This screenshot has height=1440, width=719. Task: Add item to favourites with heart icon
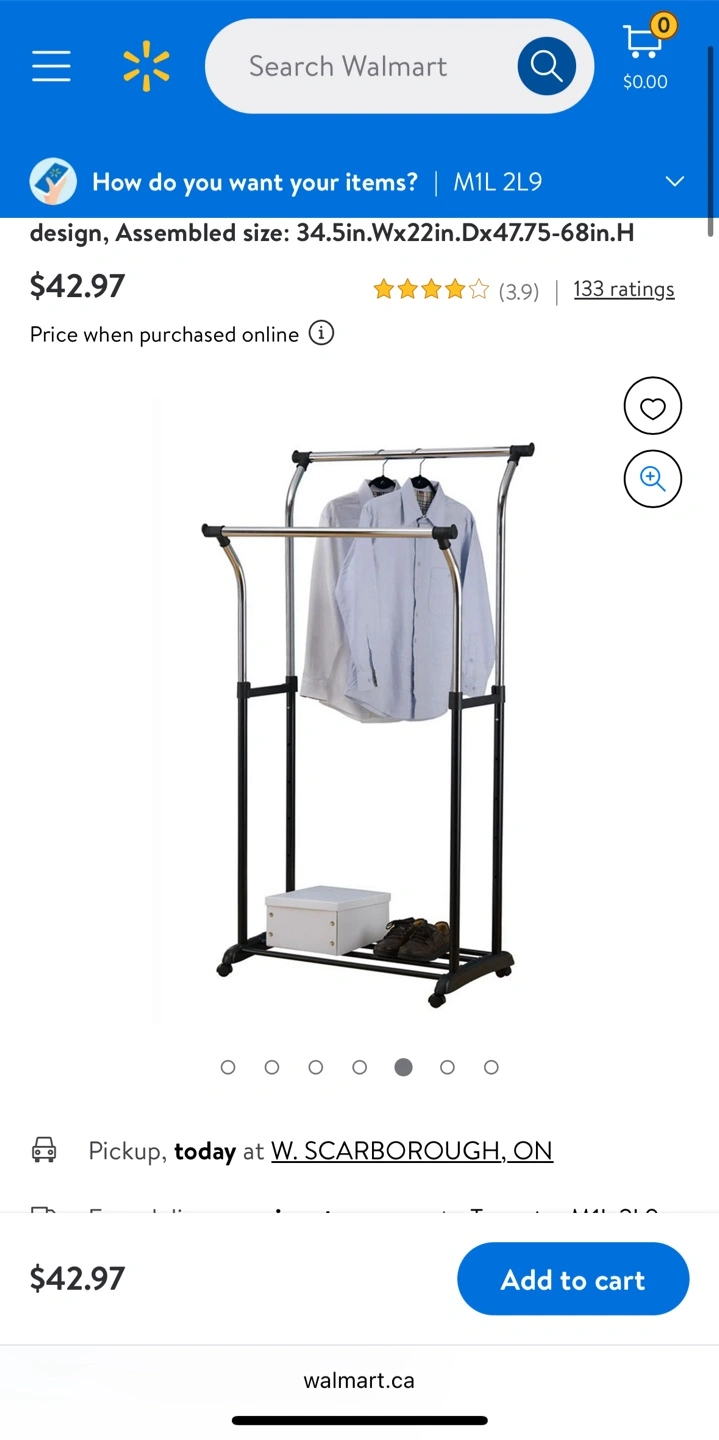click(652, 407)
